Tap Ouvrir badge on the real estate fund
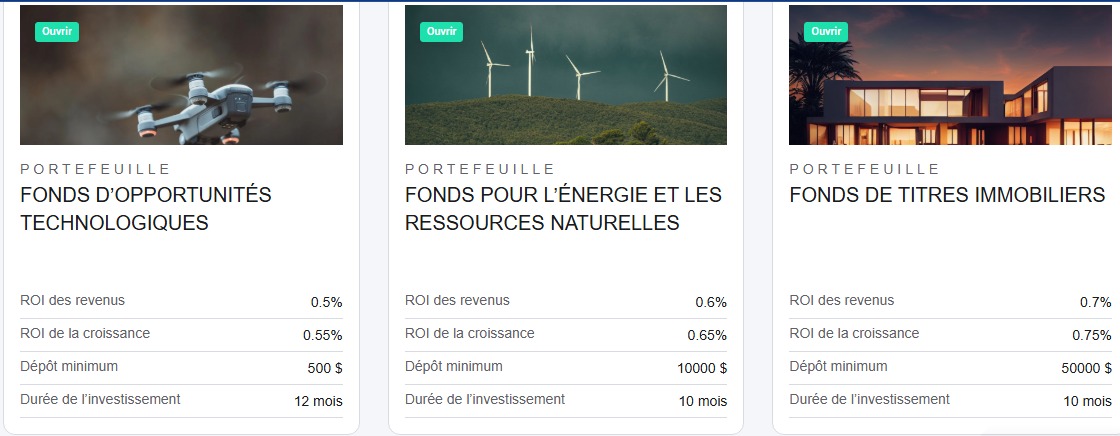1120x436 pixels. [x=826, y=32]
